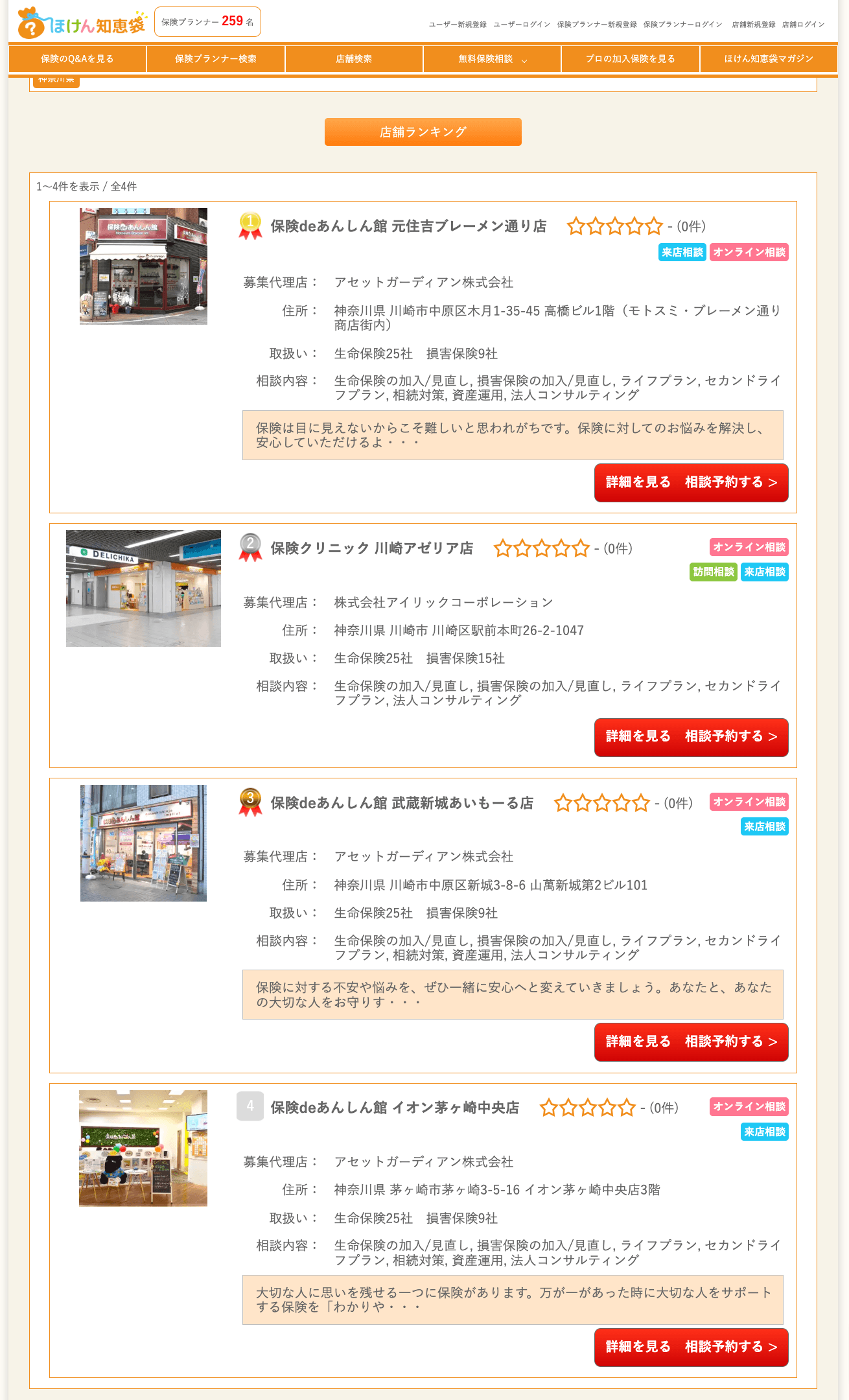Tap the 店舗ランキング button
This screenshot has height=1400, width=849.
(x=423, y=132)
